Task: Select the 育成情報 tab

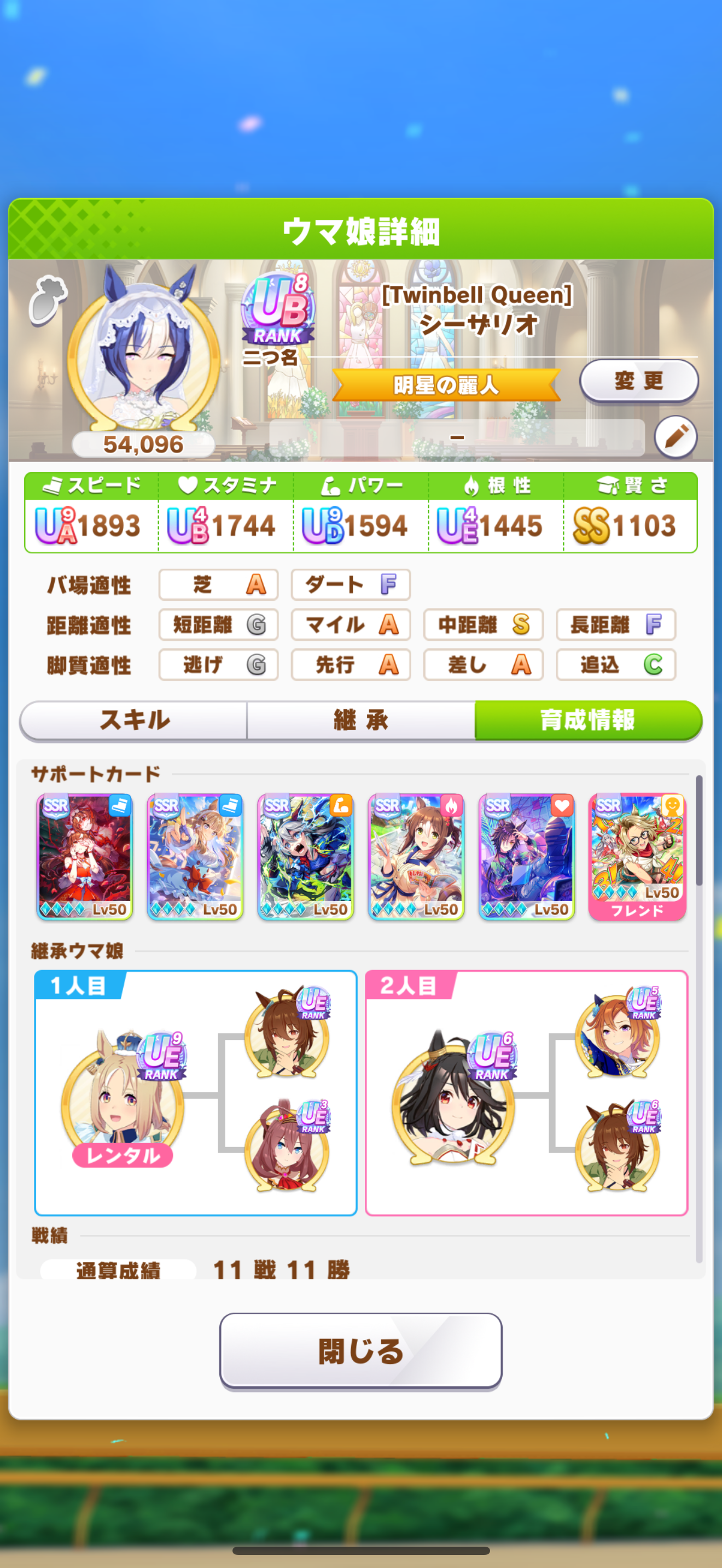Action: [x=588, y=720]
